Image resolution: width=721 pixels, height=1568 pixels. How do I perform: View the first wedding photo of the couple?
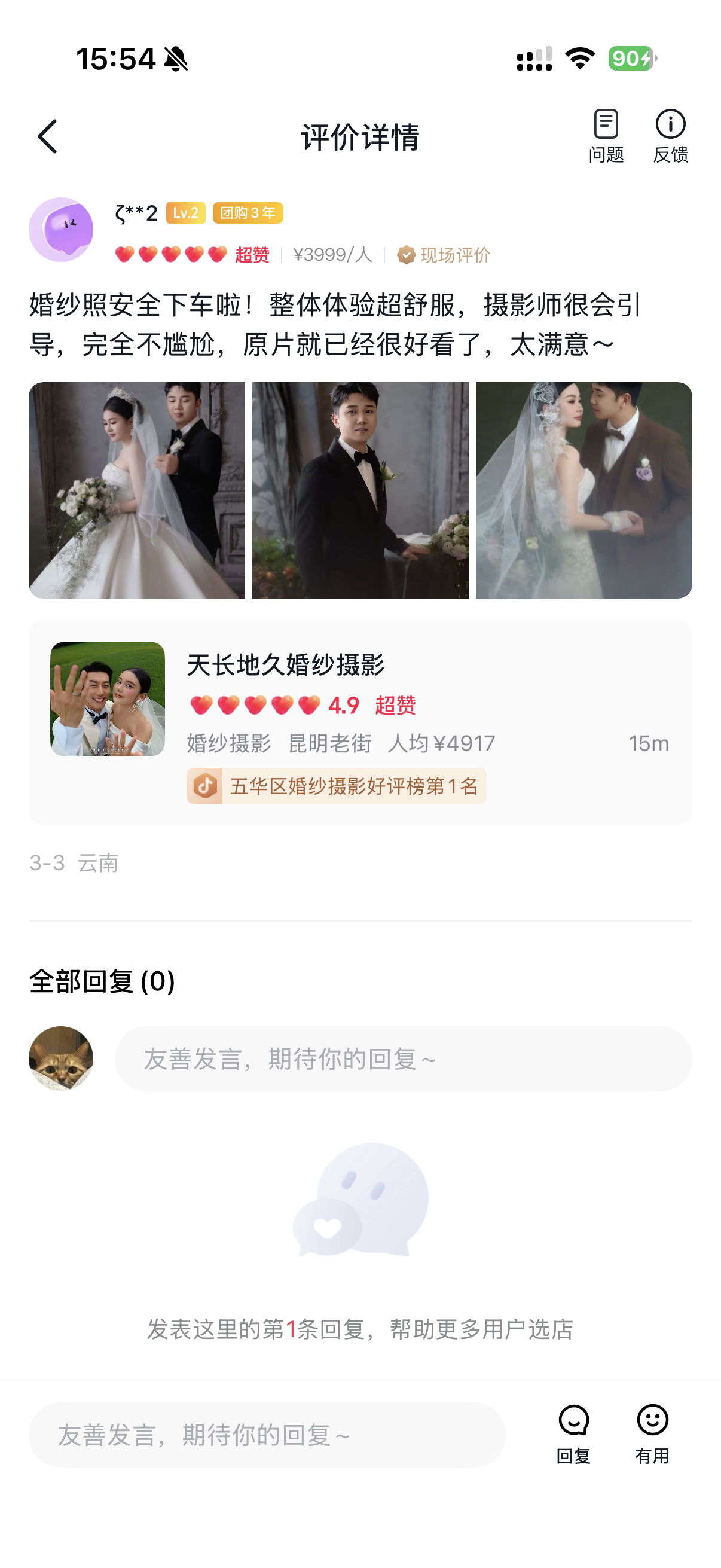[137, 490]
